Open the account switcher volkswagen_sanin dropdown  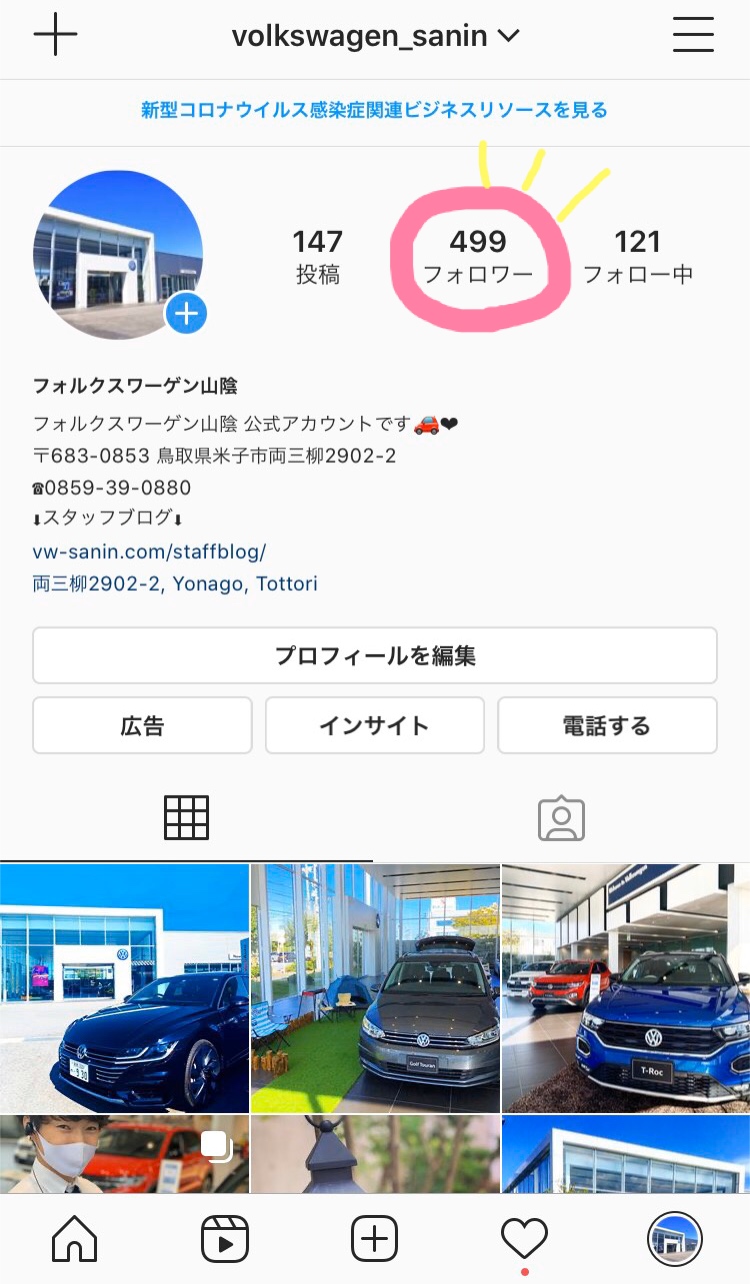pyautogui.click(x=375, y=37)
